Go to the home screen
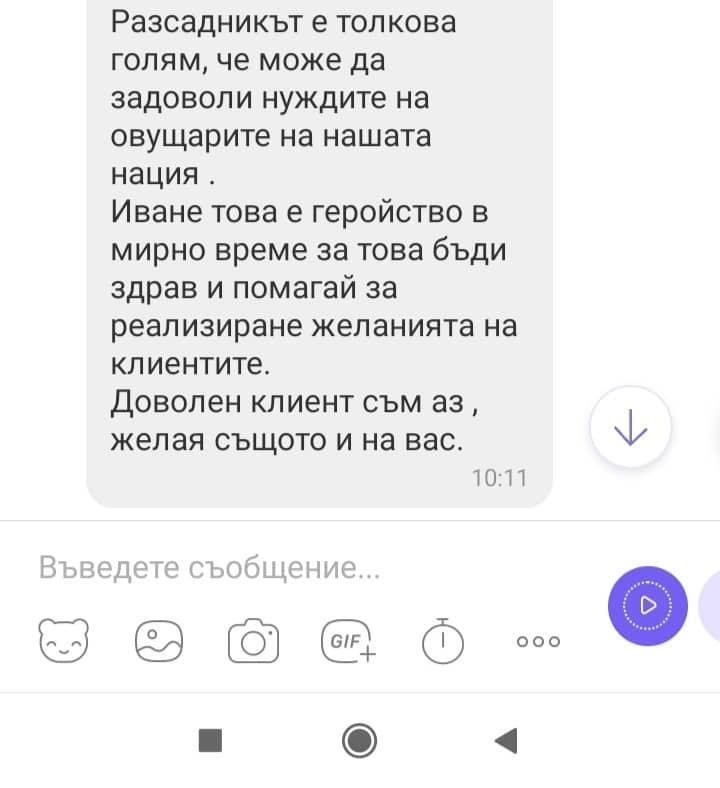The width and height of the screenshot is (720, 788). pyautogui.click(x=359, y=740)
